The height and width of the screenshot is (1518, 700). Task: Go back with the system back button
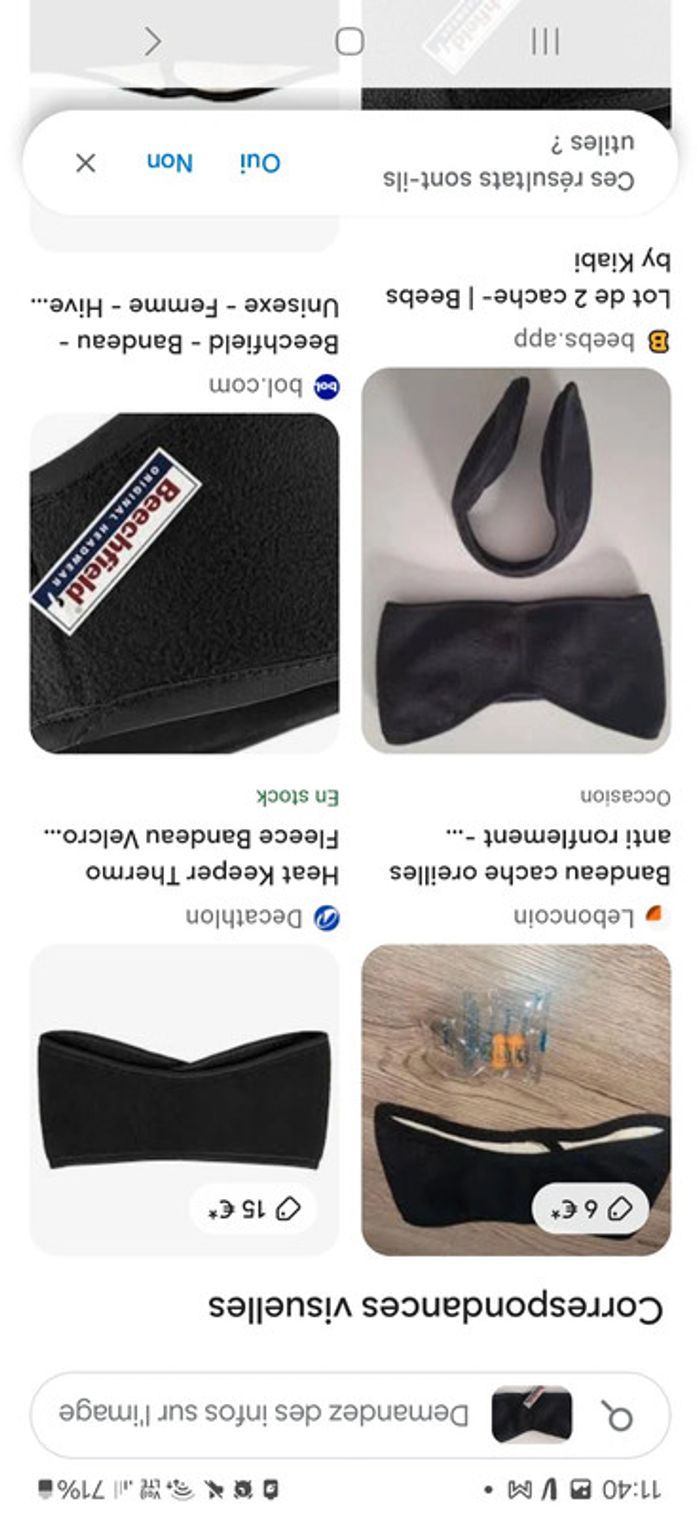152,41
